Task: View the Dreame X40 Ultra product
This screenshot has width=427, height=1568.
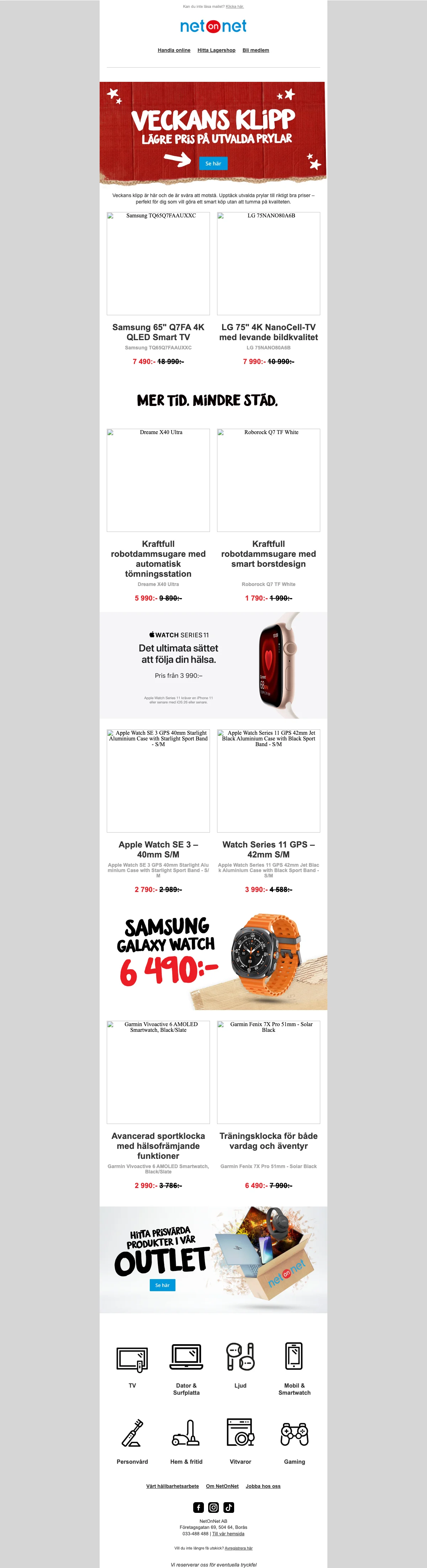Action: click(158, 480)
